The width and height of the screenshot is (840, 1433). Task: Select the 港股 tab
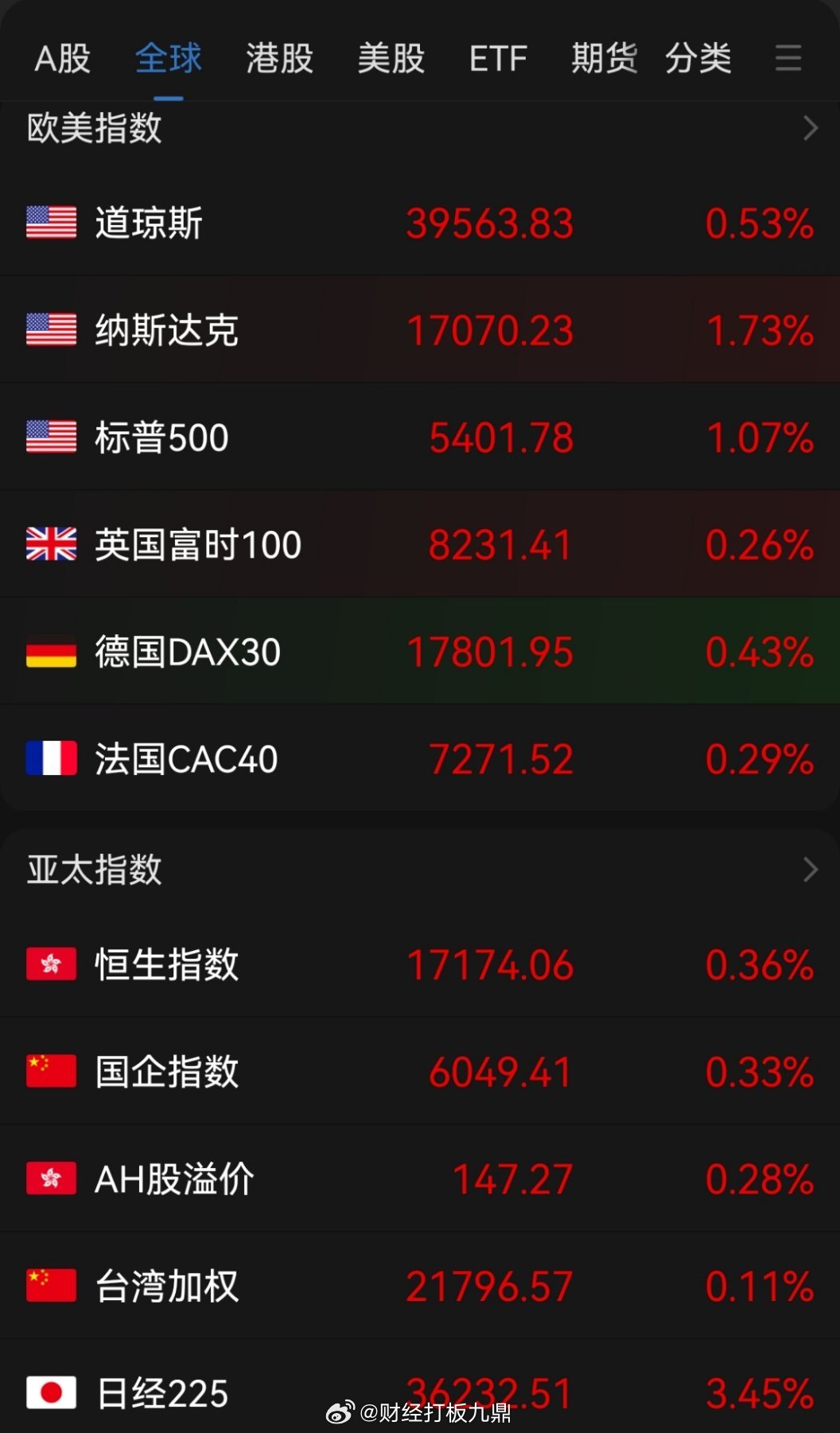point(279,59)
